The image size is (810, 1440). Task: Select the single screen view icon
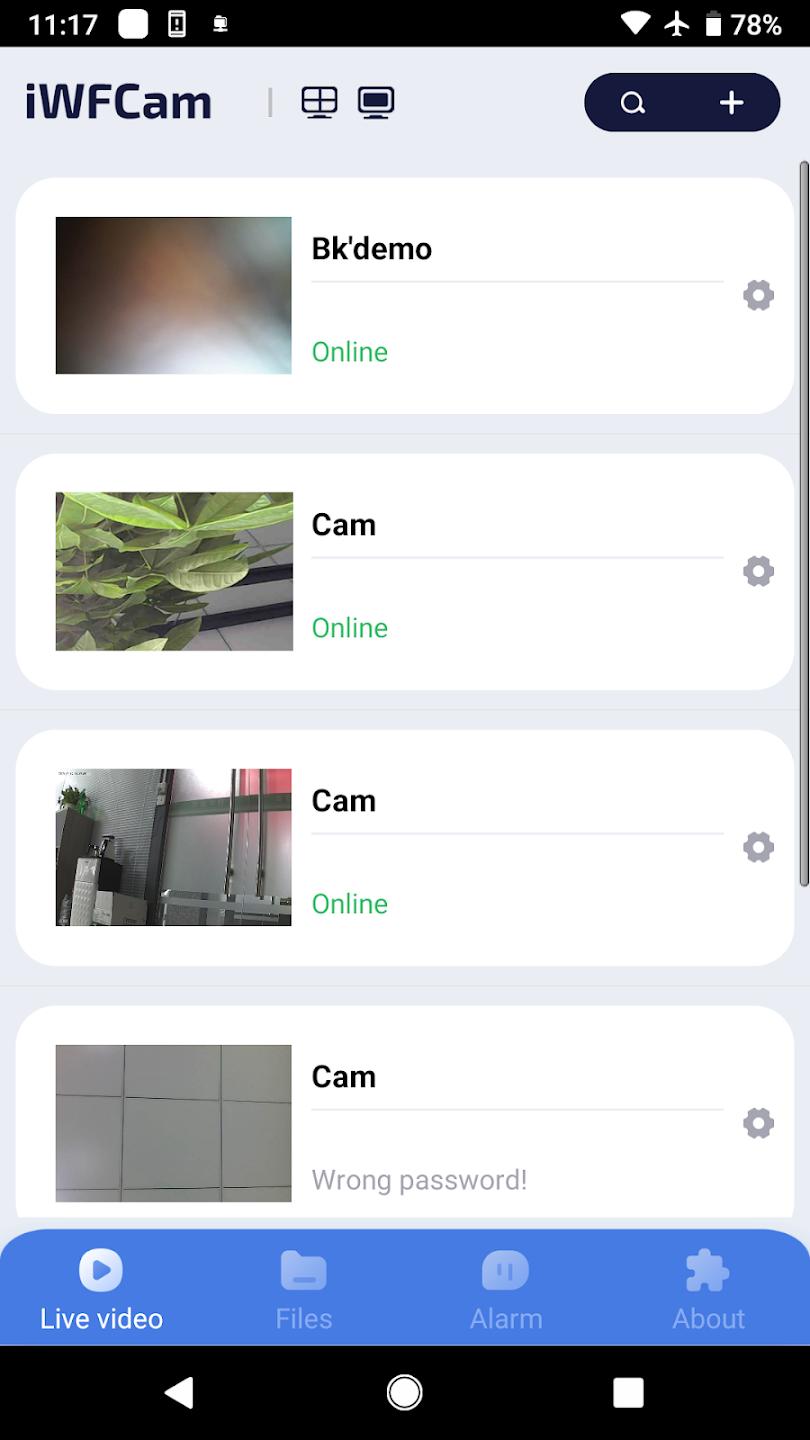[375, 101]
